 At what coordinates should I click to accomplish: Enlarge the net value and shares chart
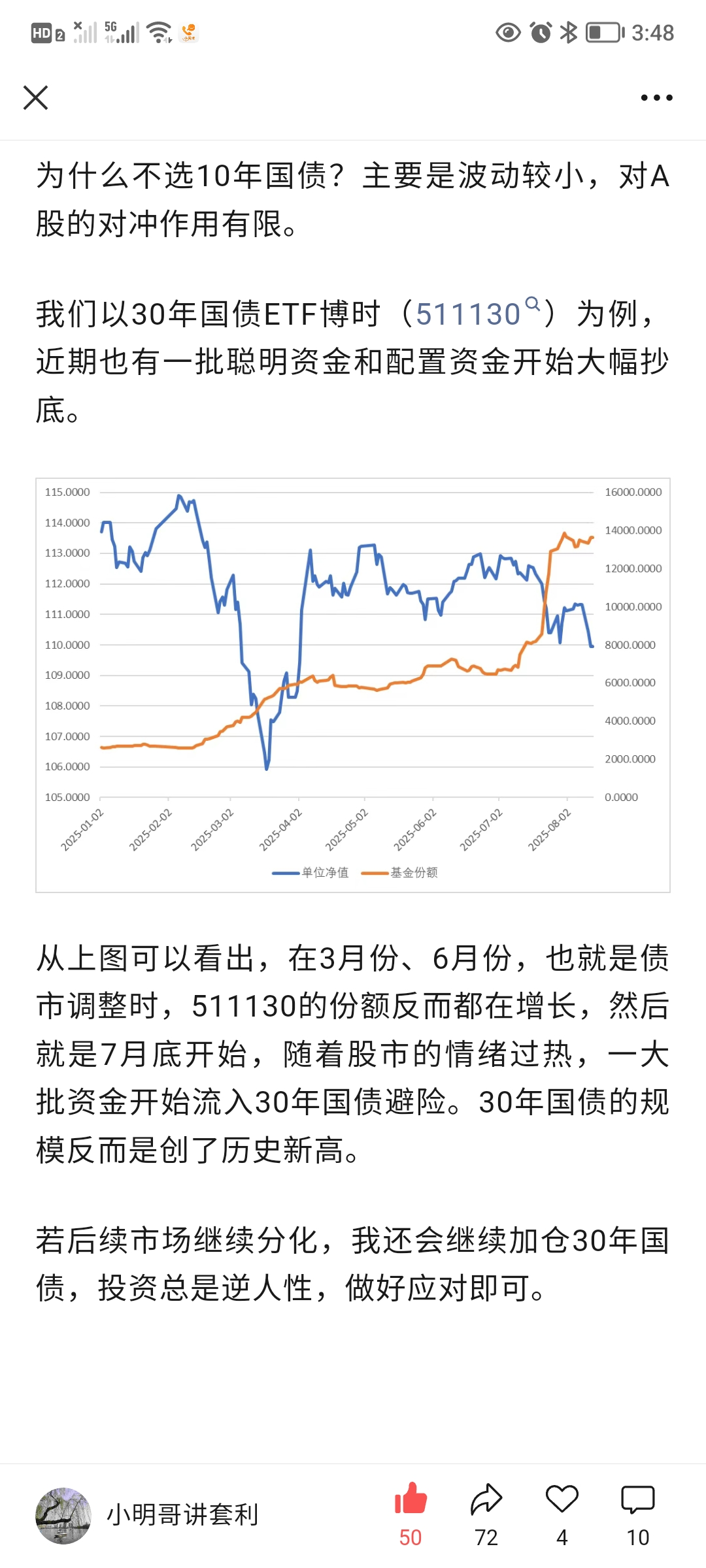pyautogui.click(x=353, y=685)
